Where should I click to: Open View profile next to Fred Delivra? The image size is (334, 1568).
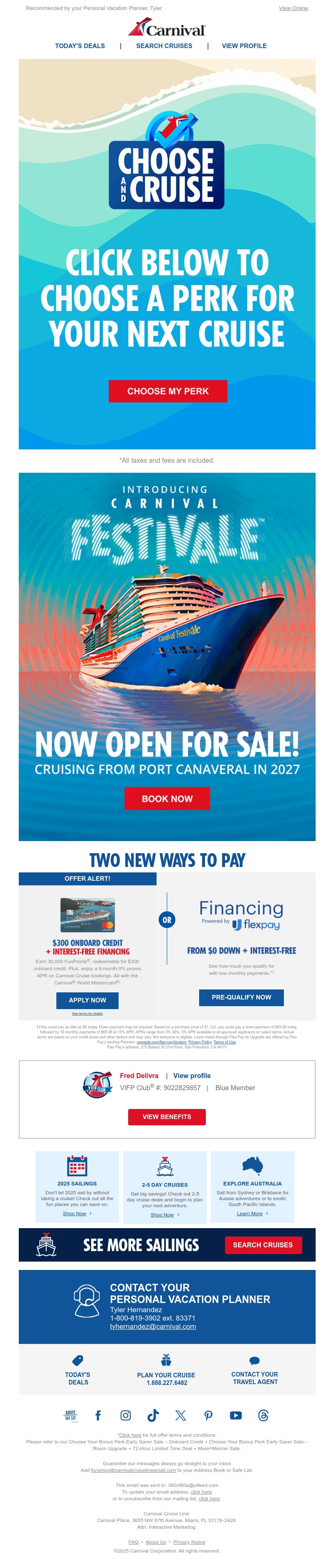point(192,1075)
